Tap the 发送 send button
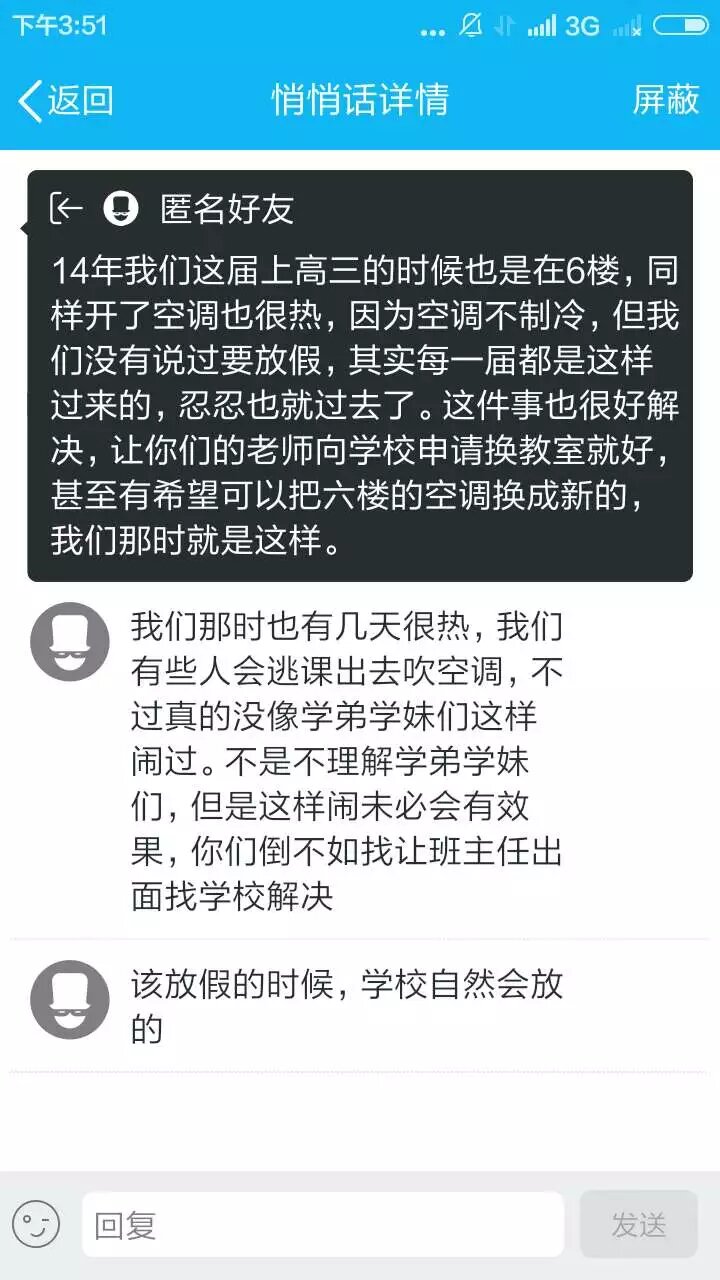 [638, 1225]
